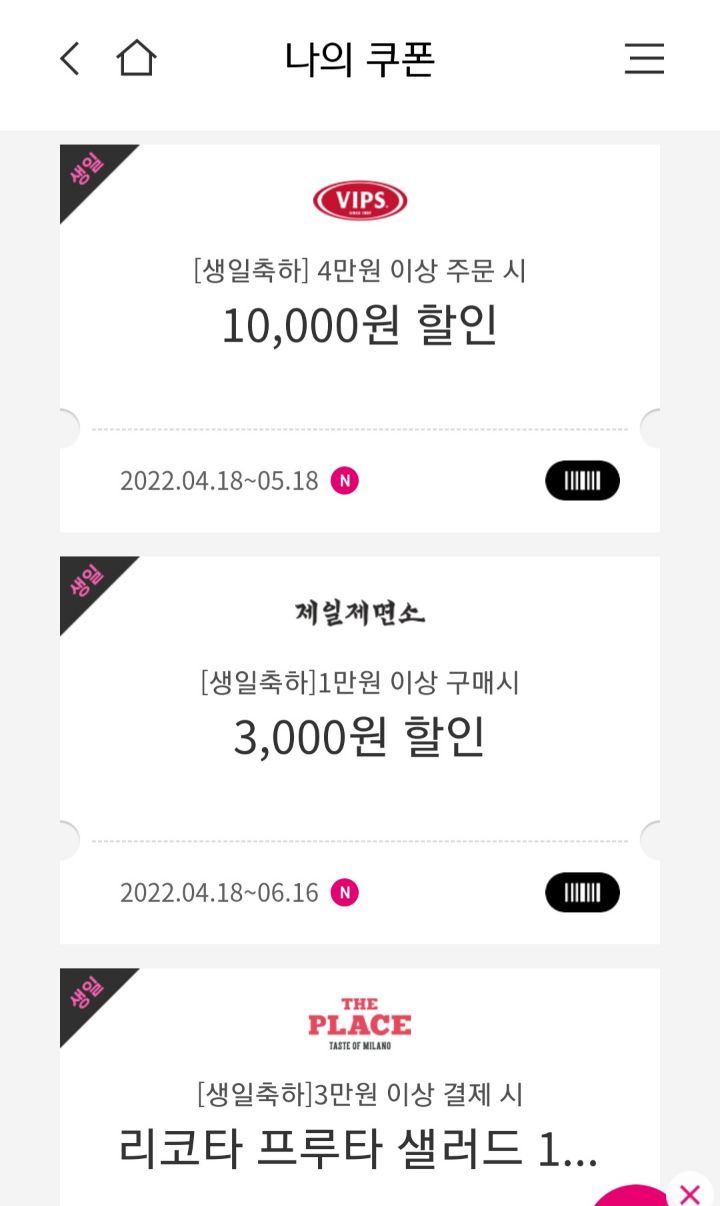Dismiss the pink X banner button

(689, 1193)
